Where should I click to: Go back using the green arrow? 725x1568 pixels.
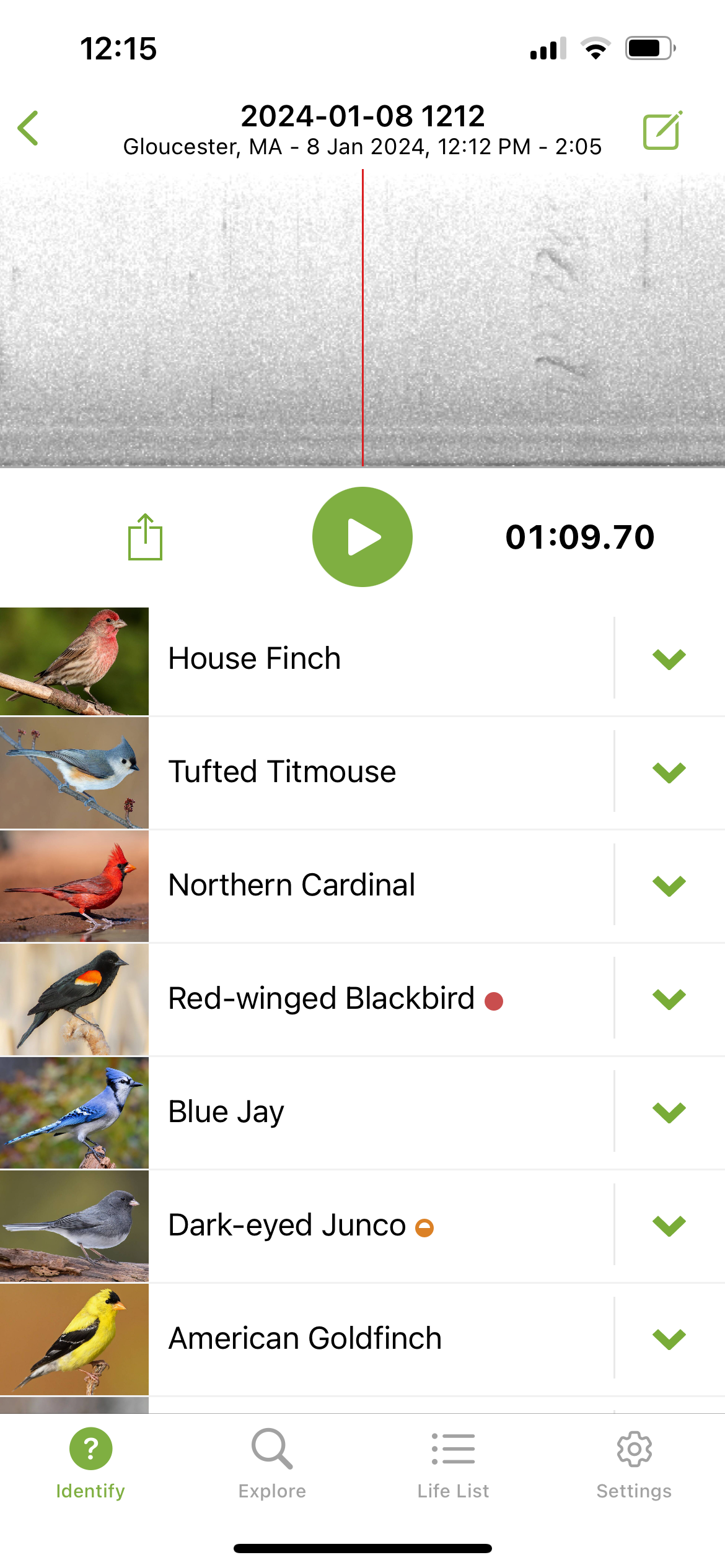click(x=29, y=128)
